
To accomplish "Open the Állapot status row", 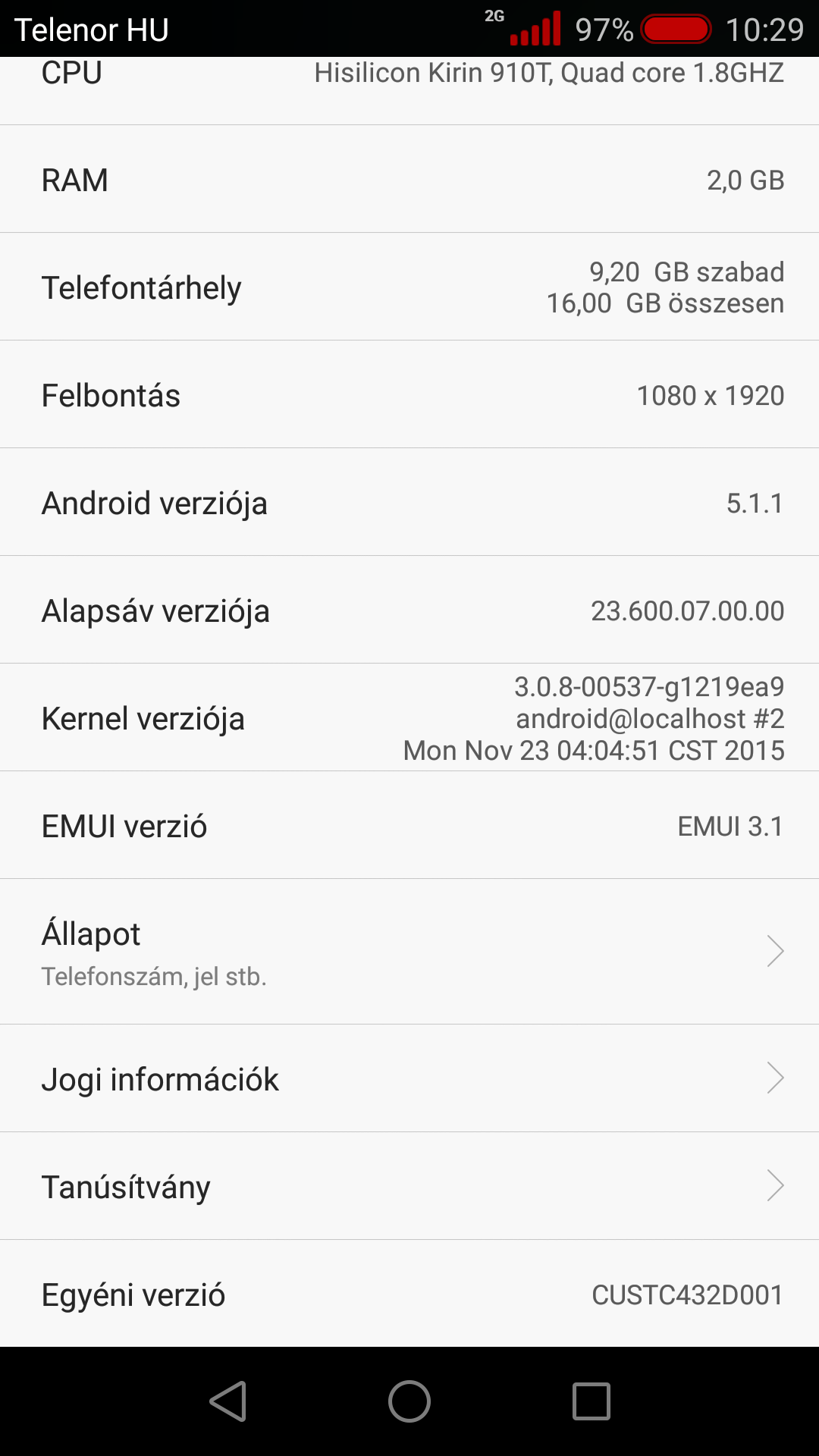I will [x=409, y=952].
